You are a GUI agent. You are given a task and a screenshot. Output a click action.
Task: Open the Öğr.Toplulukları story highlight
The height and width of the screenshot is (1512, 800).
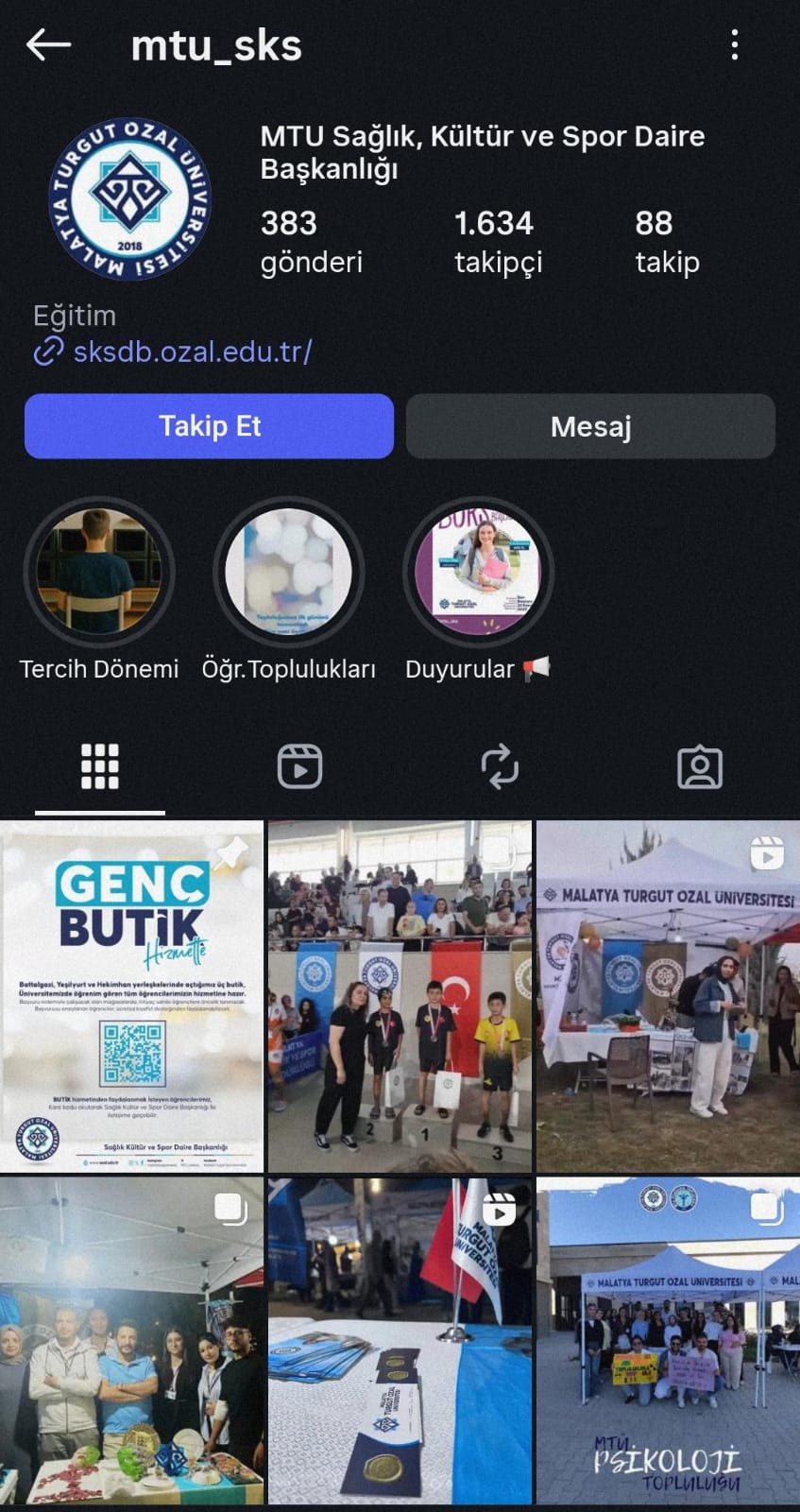coord(288,573)
